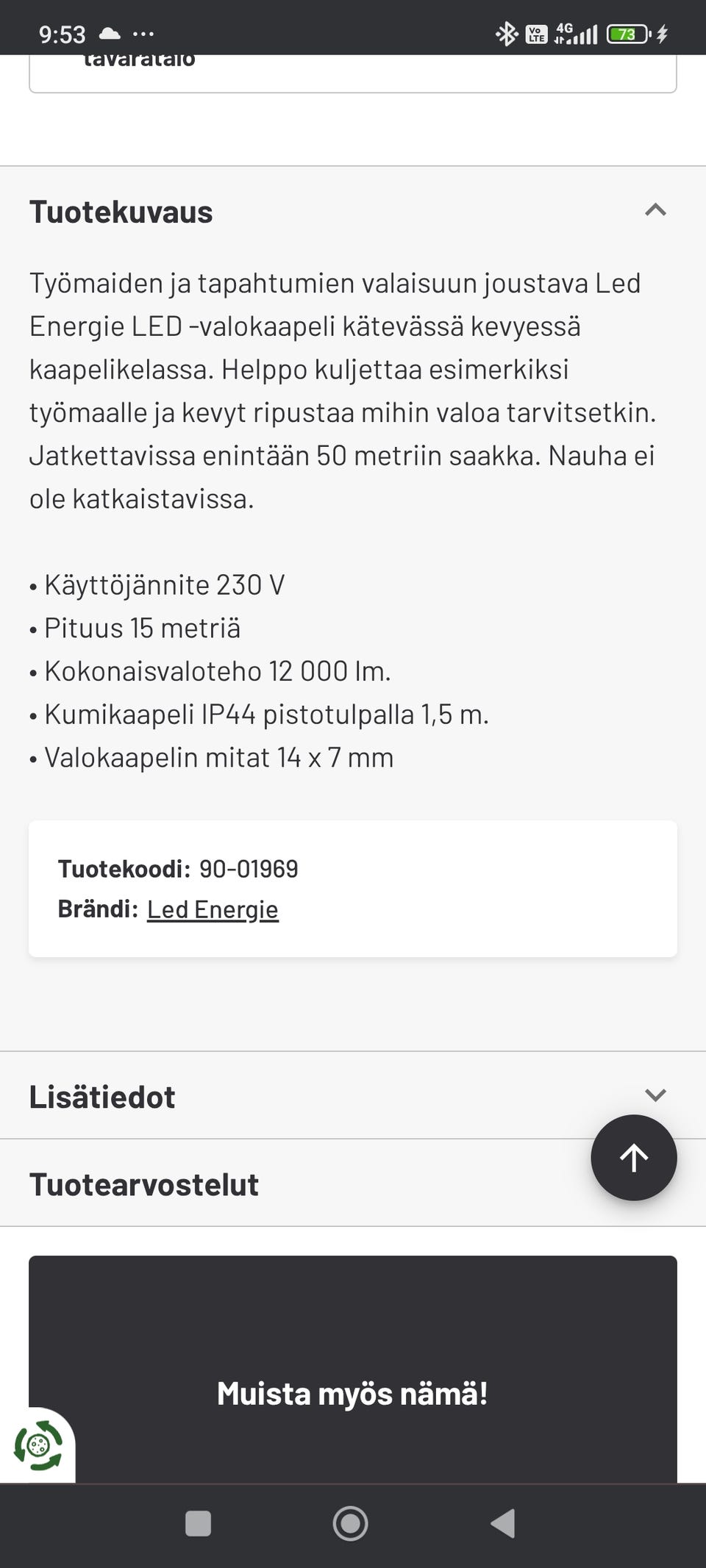Tap the 4G network signal icon
This screenshot has height=1568, width=706.
tap(578, 33)
